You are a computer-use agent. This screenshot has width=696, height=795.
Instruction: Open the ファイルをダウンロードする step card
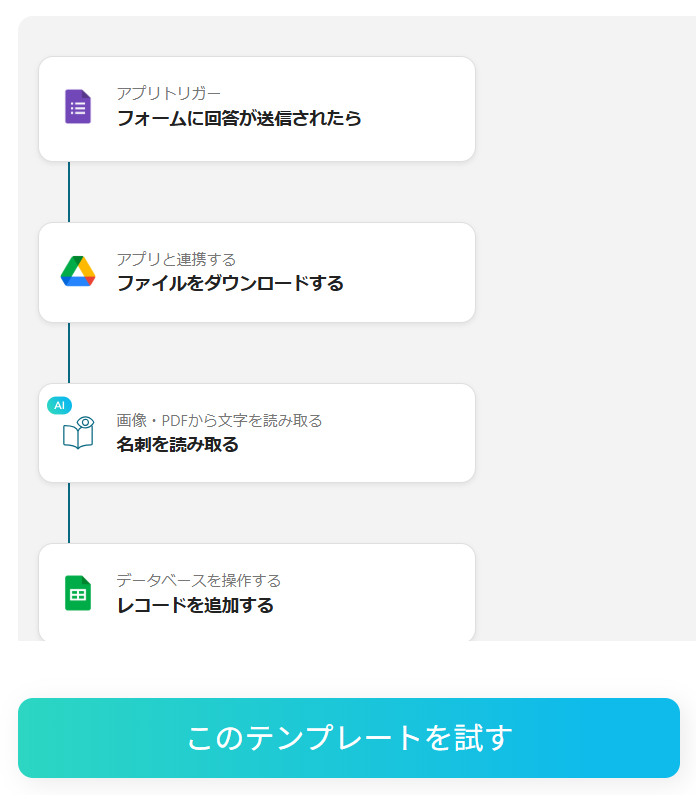[x=256, y=273]
